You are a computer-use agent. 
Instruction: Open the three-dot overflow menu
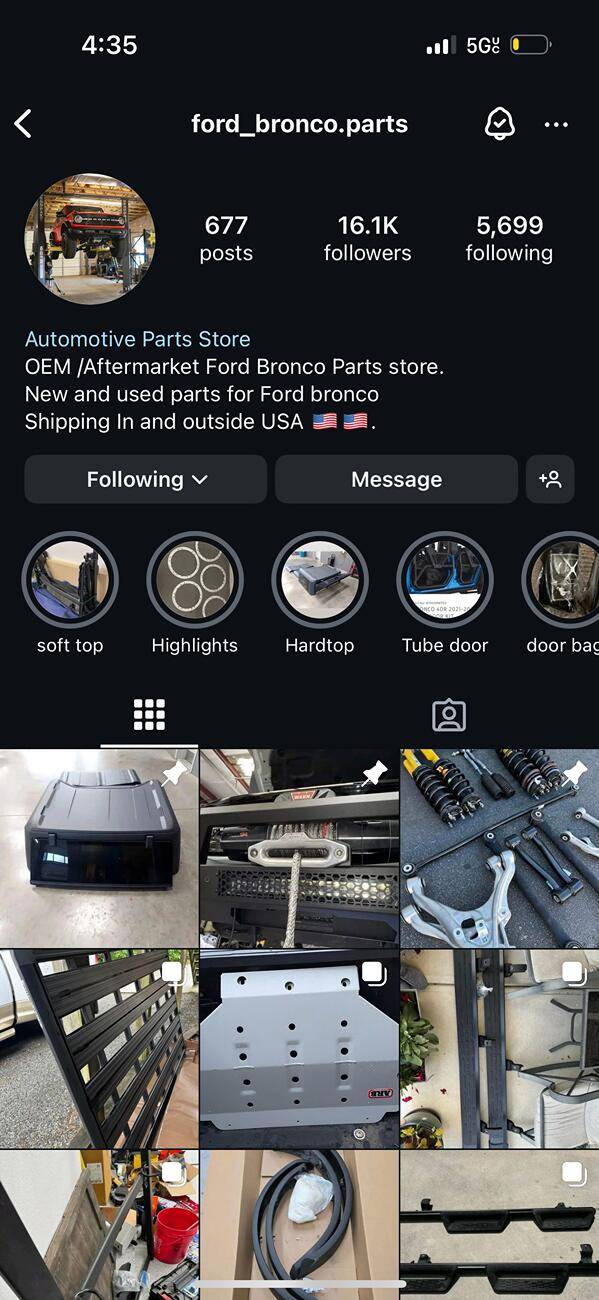[556, 125]
